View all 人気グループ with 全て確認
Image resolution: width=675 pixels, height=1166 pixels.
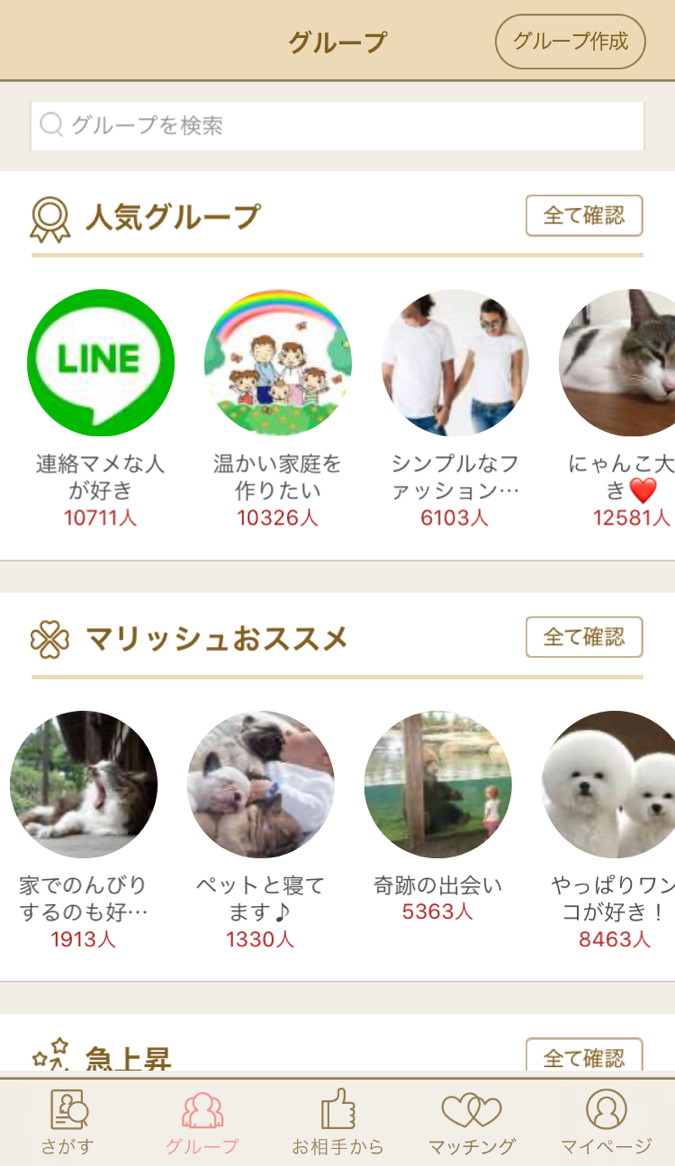584,216
